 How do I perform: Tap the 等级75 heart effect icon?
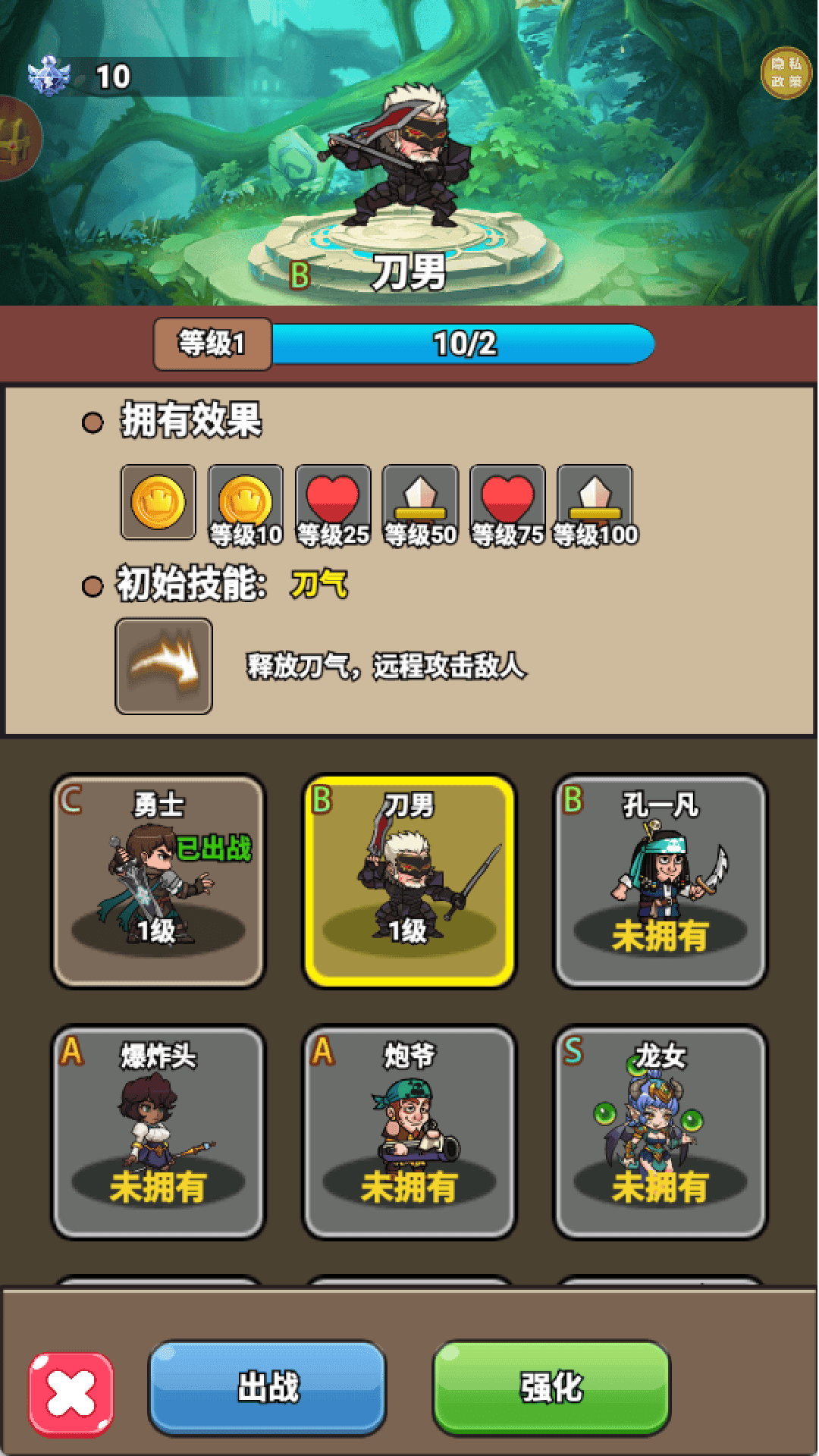coord(507,502)
